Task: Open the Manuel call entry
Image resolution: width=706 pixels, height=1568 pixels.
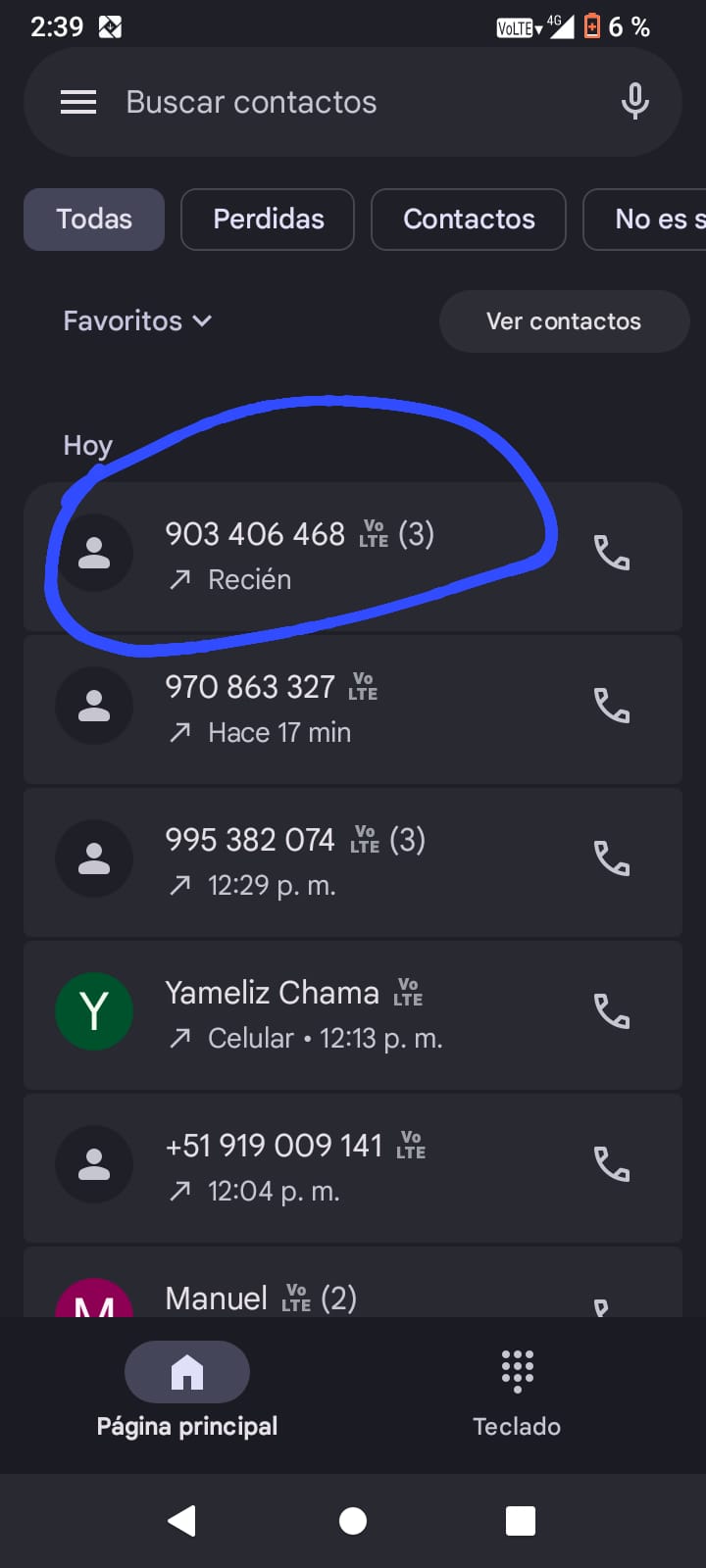Action: [x=294, y=1296]
